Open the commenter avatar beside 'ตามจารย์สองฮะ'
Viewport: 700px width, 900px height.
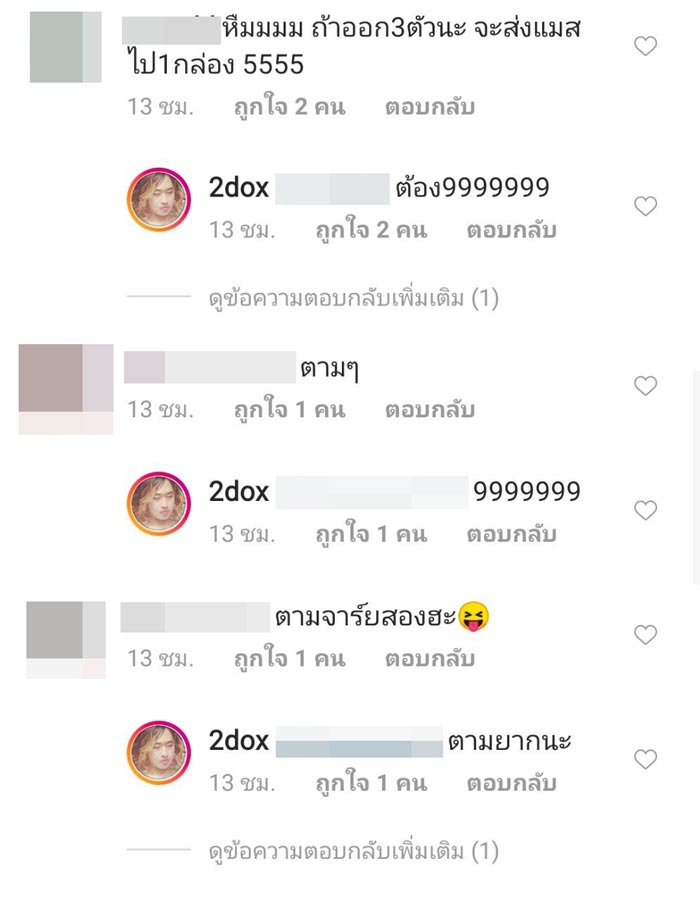click(65, 638)
